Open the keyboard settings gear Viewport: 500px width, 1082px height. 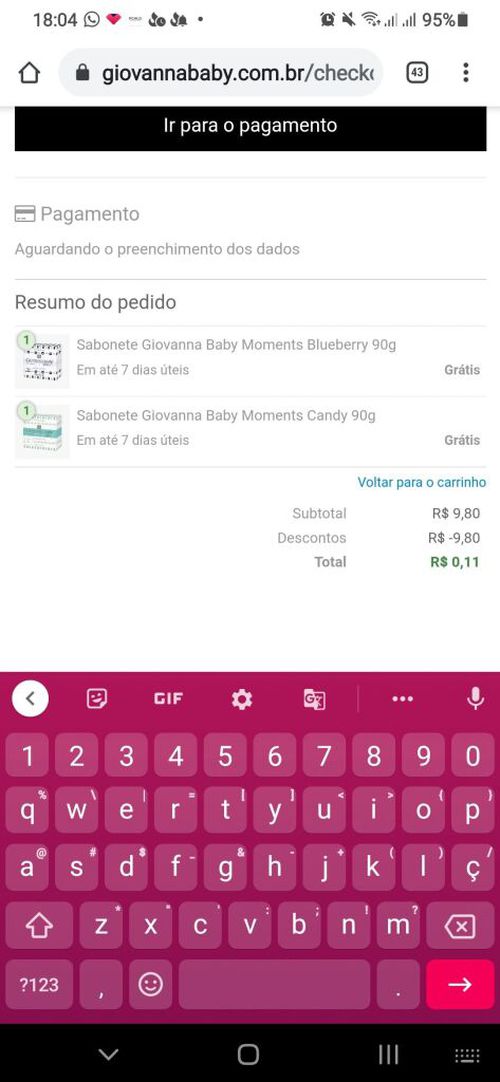[x=241, y=699]
